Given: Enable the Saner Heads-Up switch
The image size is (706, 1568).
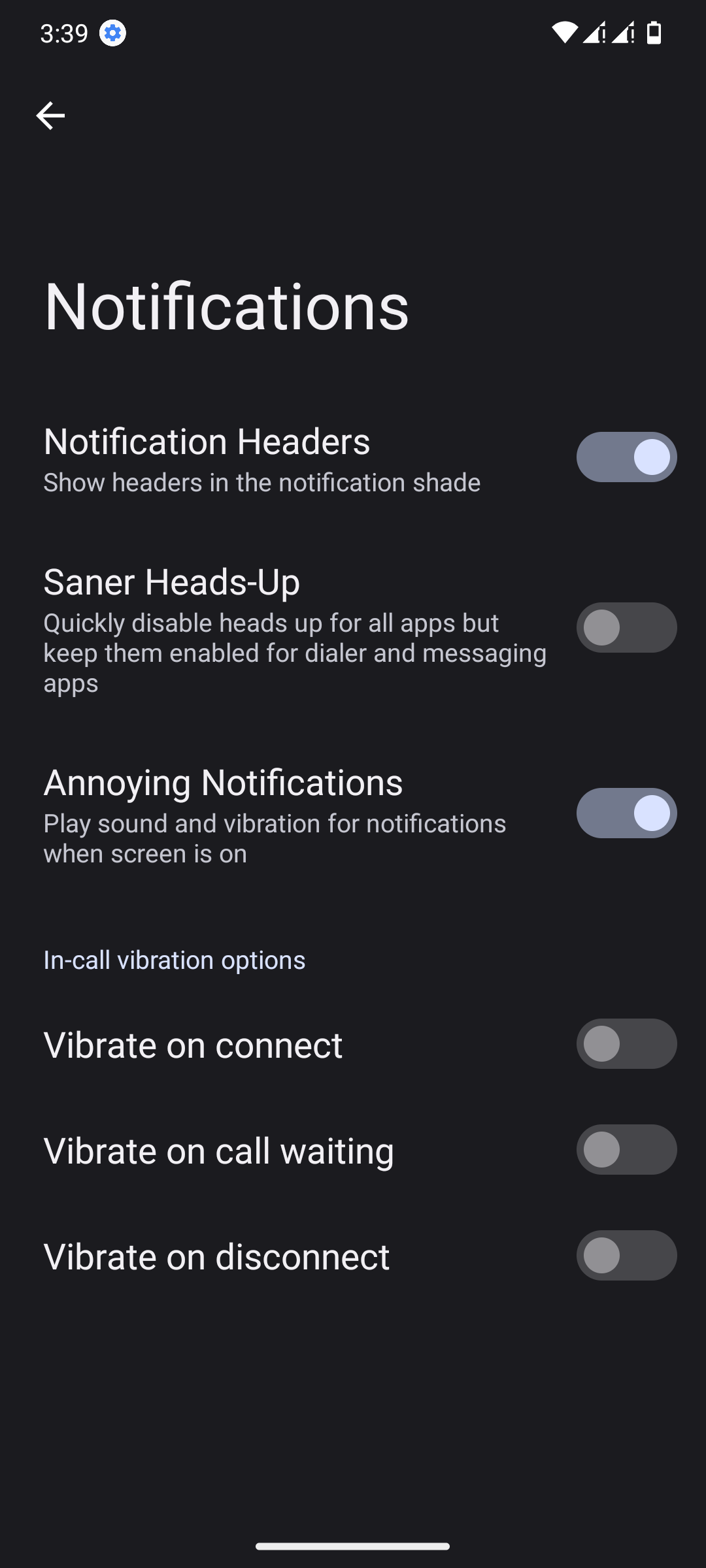Looking at the screenshot, I should pyautogui.click(x=626, y=627).
